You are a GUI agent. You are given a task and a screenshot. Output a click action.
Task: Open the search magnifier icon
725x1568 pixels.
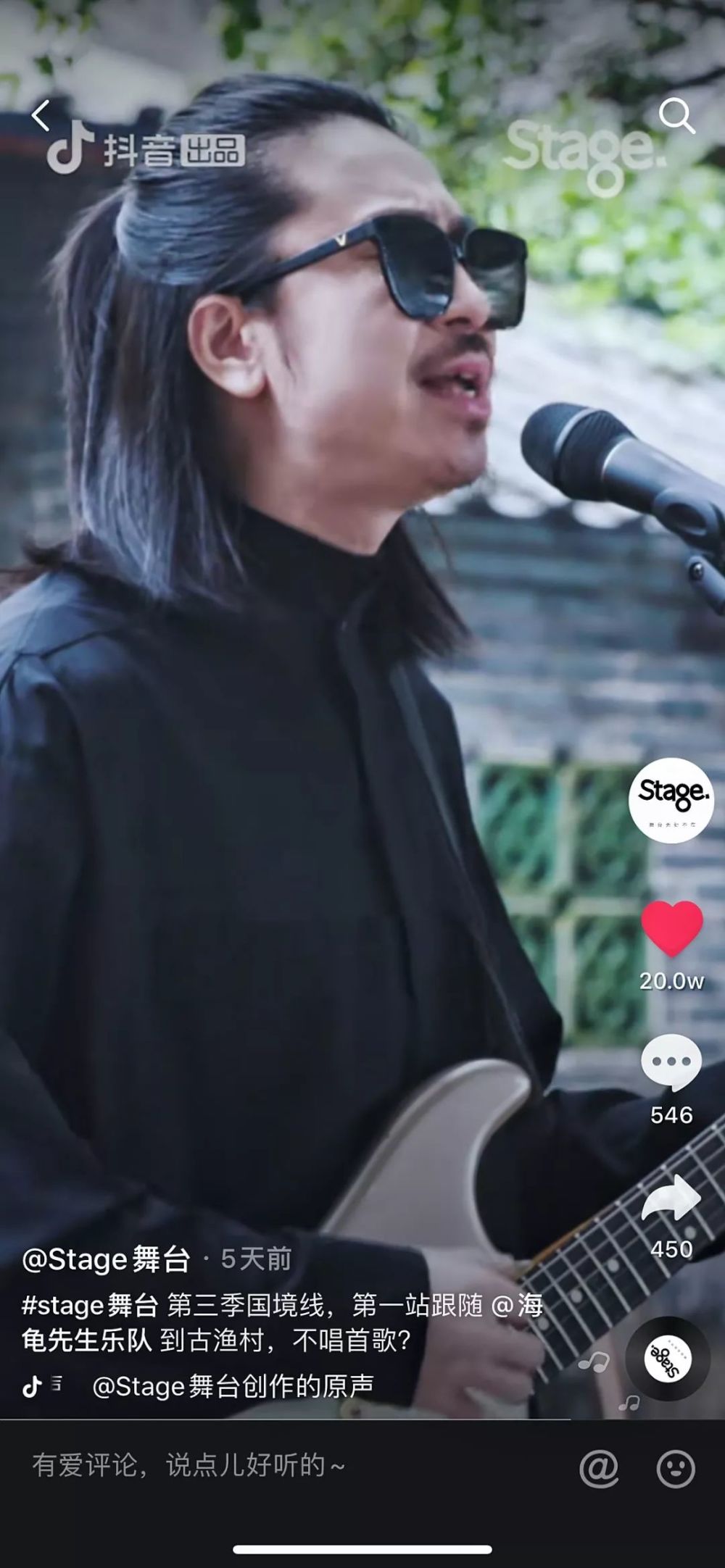tap(676, 116)
